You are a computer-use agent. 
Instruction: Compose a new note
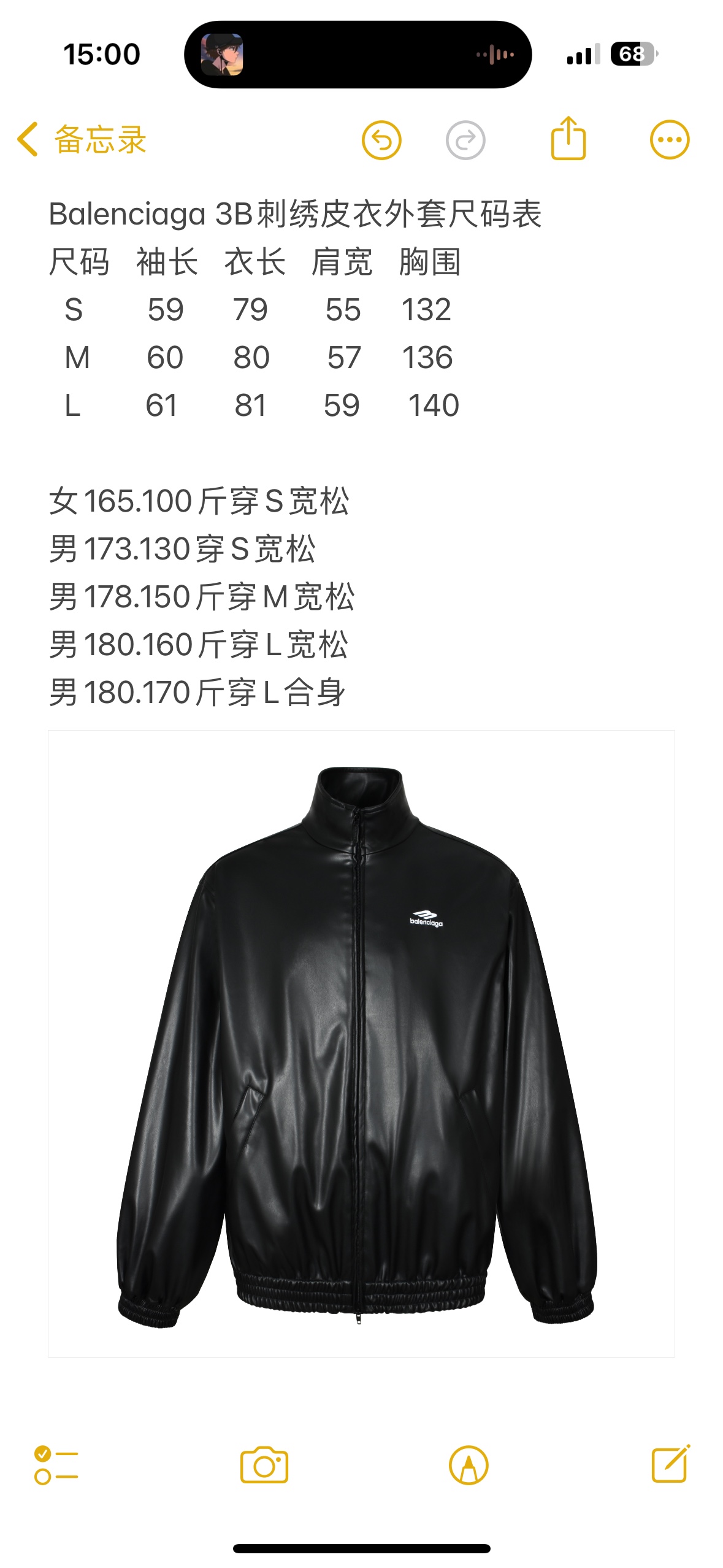(x=670, y=1464)
